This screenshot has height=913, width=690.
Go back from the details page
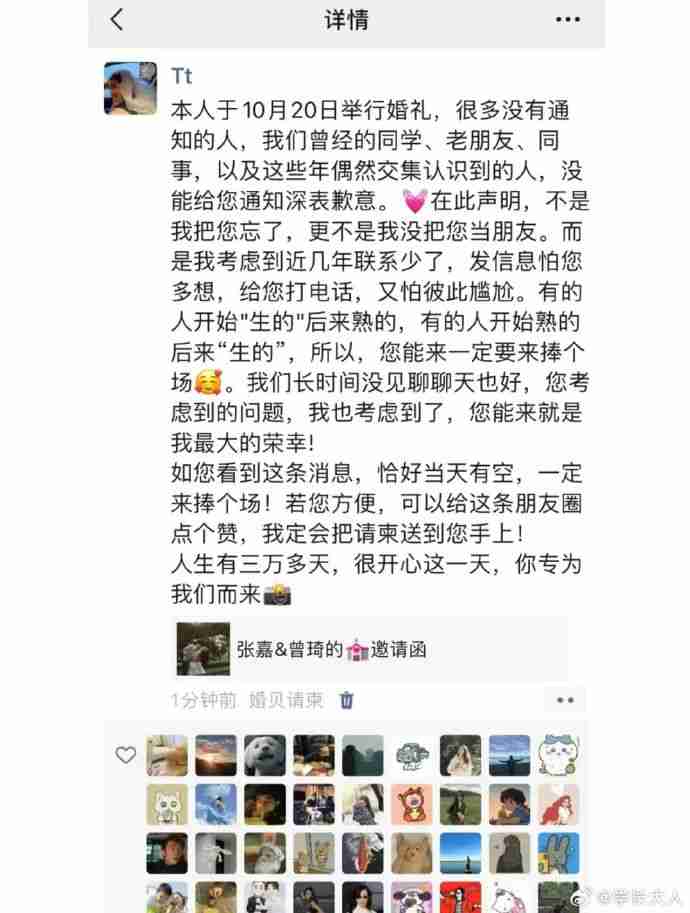click(117, 19)
